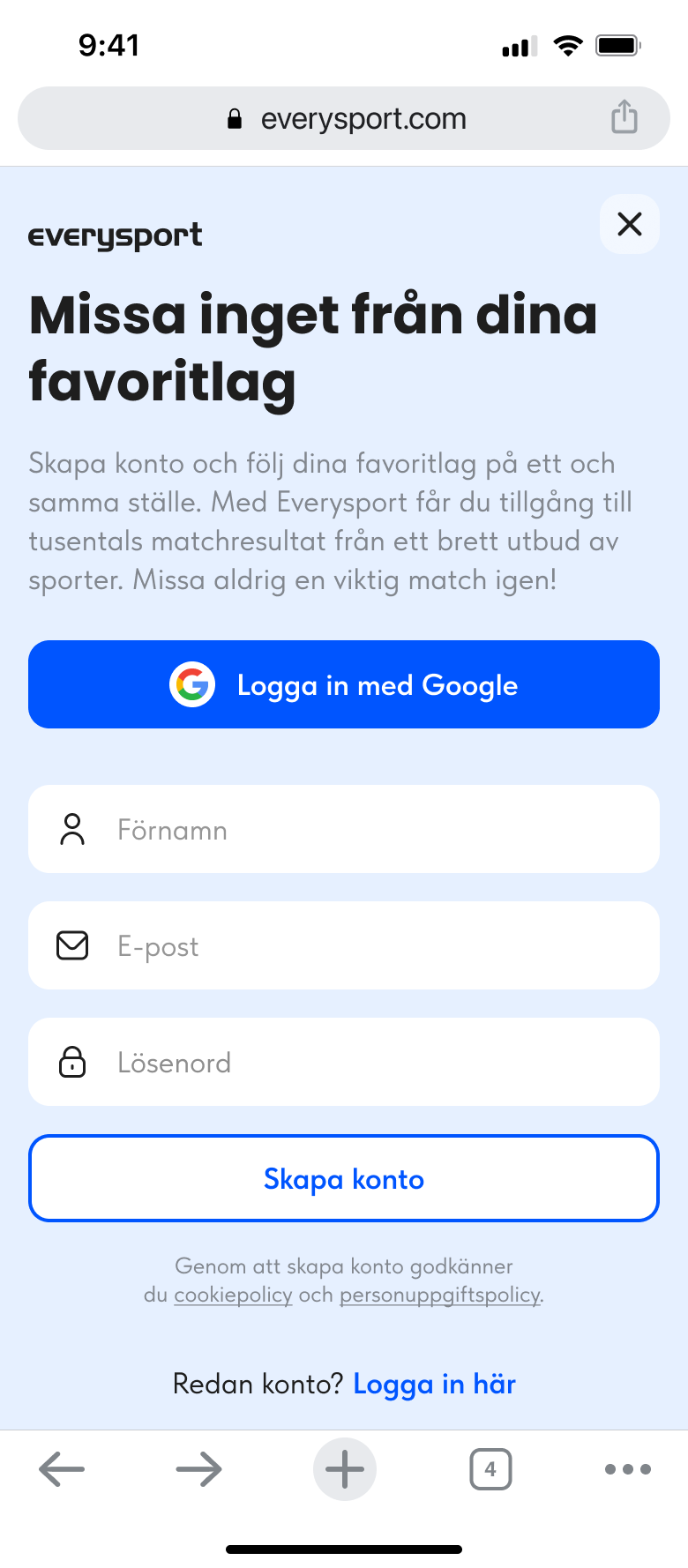The width and height of the screenshot is (688, 1568).
Task: Go back in the browser
Action: point(62,1469)
